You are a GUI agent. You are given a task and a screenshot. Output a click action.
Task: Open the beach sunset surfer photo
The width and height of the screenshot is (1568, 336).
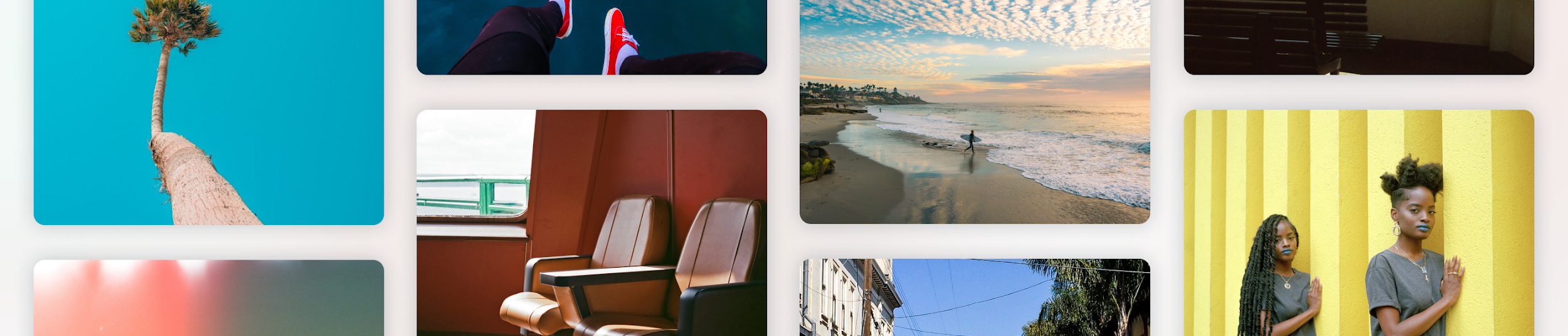974,112
